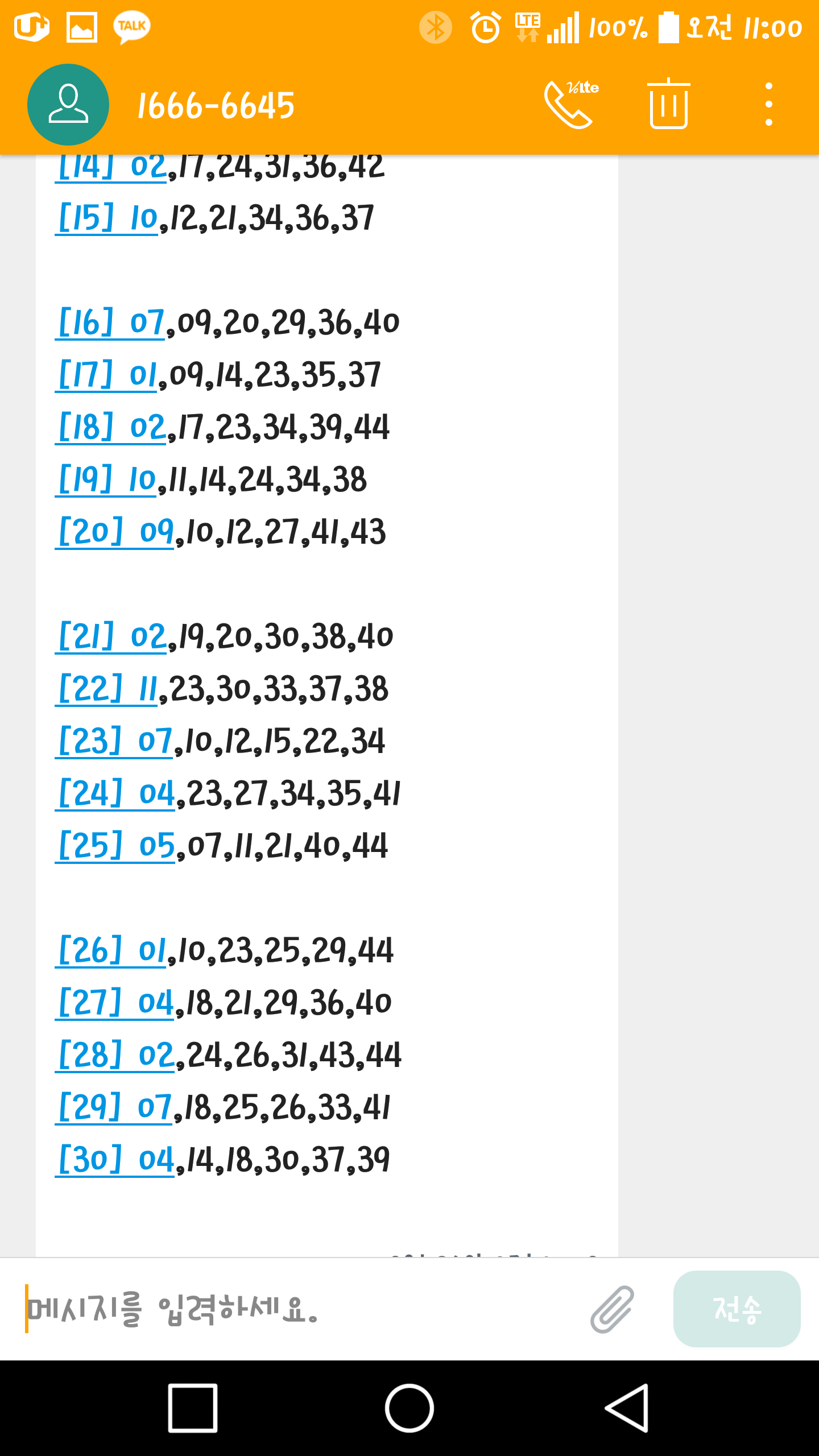Open the linked number "[28] 02"
Viewport: 819px width, 1456px height.
pyautogui.click(x=115, y=1056)
